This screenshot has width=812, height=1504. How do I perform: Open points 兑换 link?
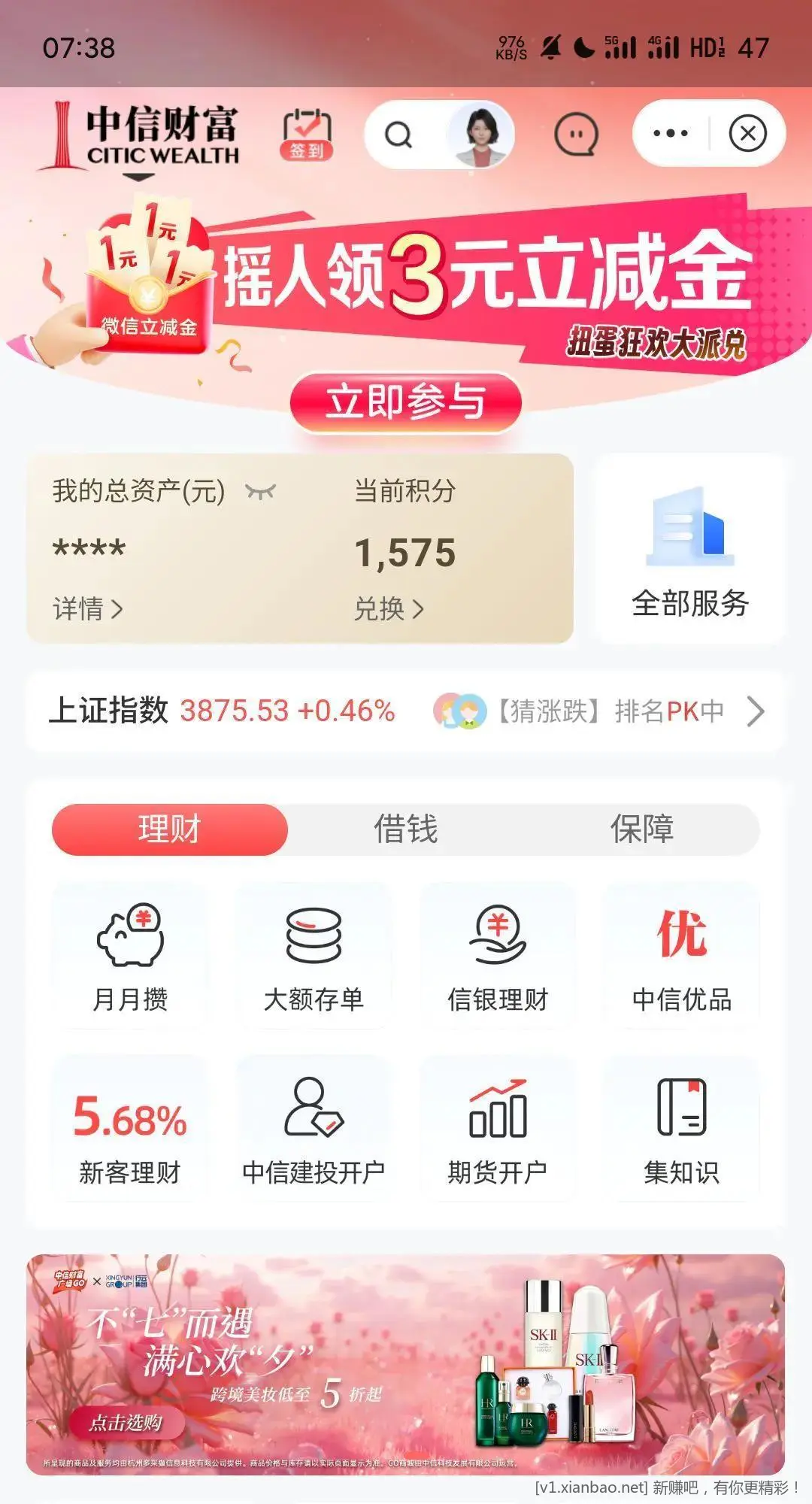coord(389,608)
